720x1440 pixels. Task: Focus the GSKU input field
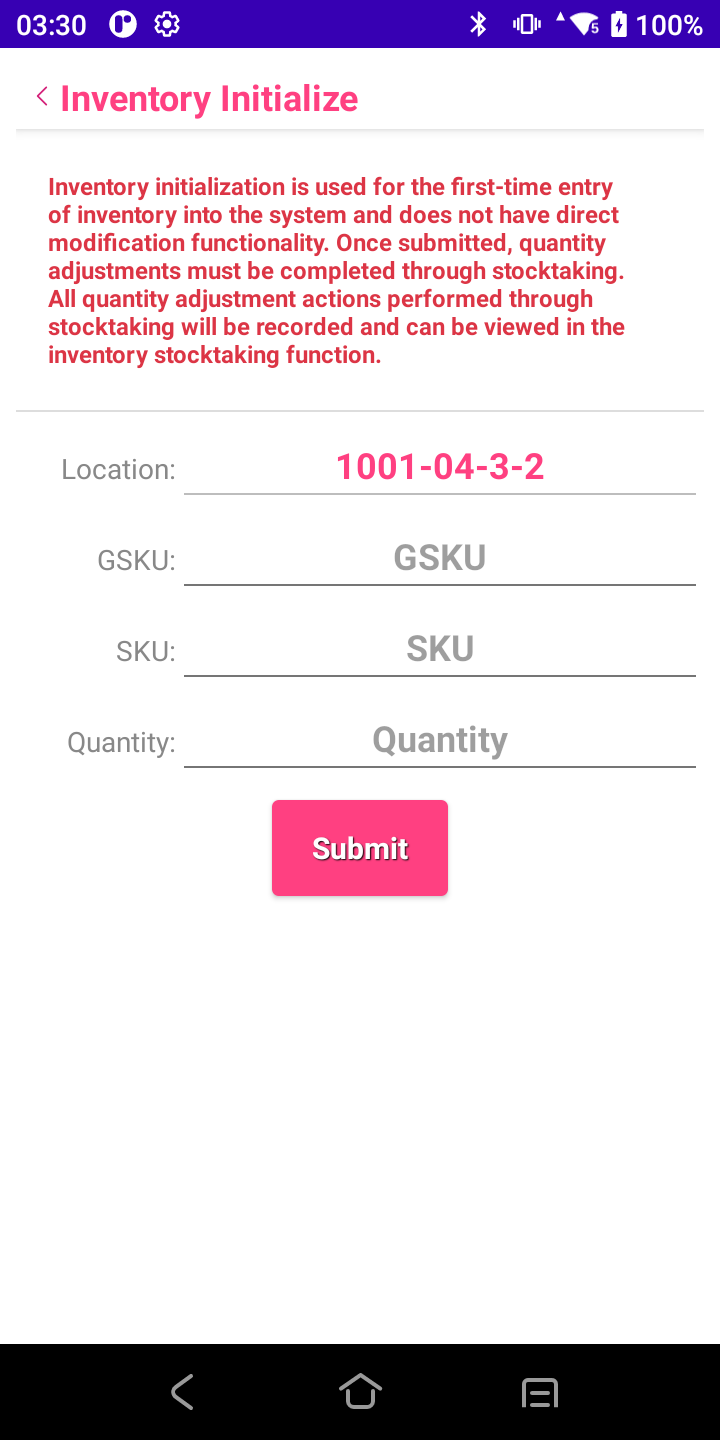pyautogui.click(x=439, y=558)
